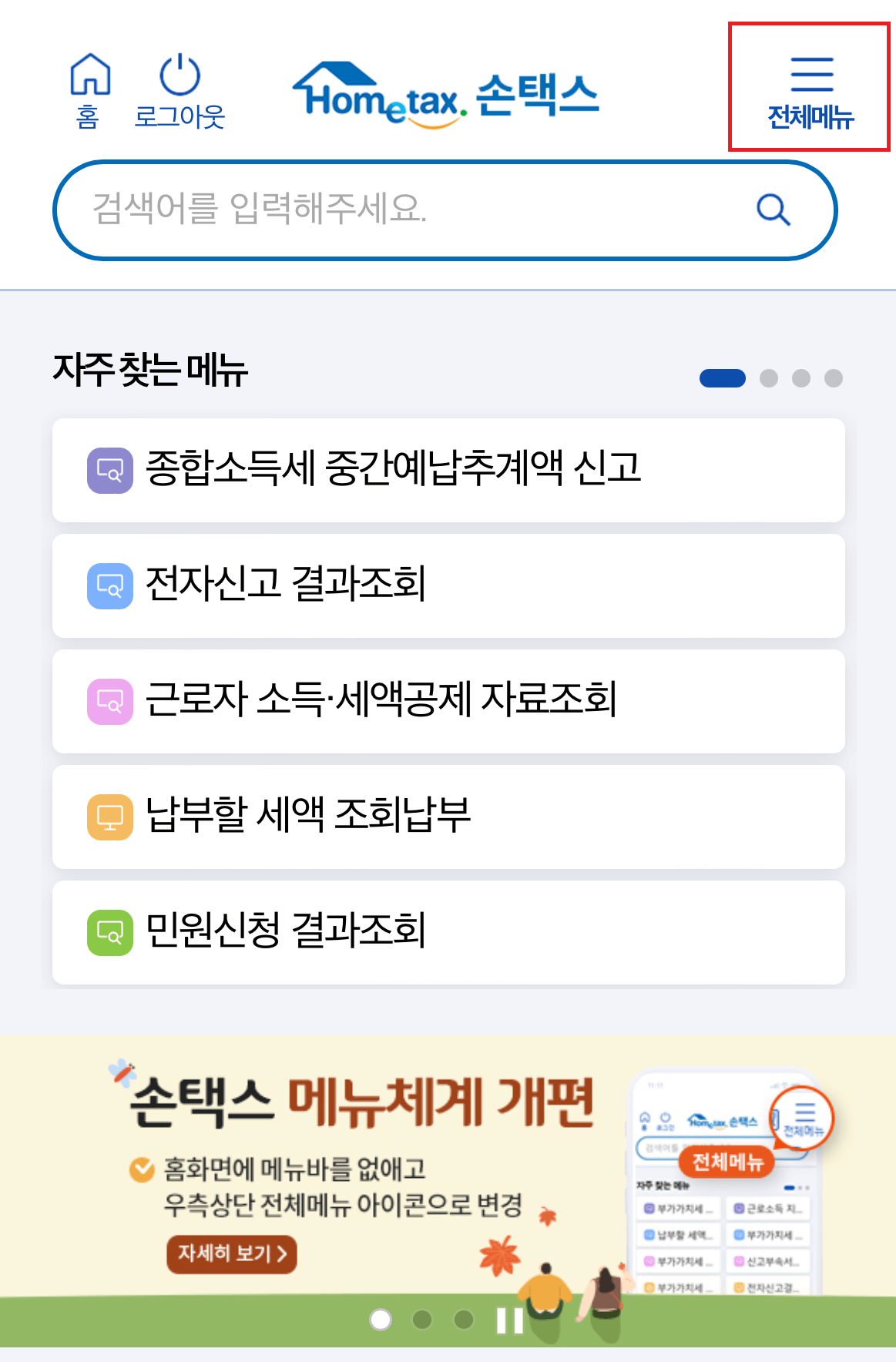This screenshot has width=896, height=1362.
Task: Tap the 로그아웃 power icon to log out
Action: click(180, 75)
